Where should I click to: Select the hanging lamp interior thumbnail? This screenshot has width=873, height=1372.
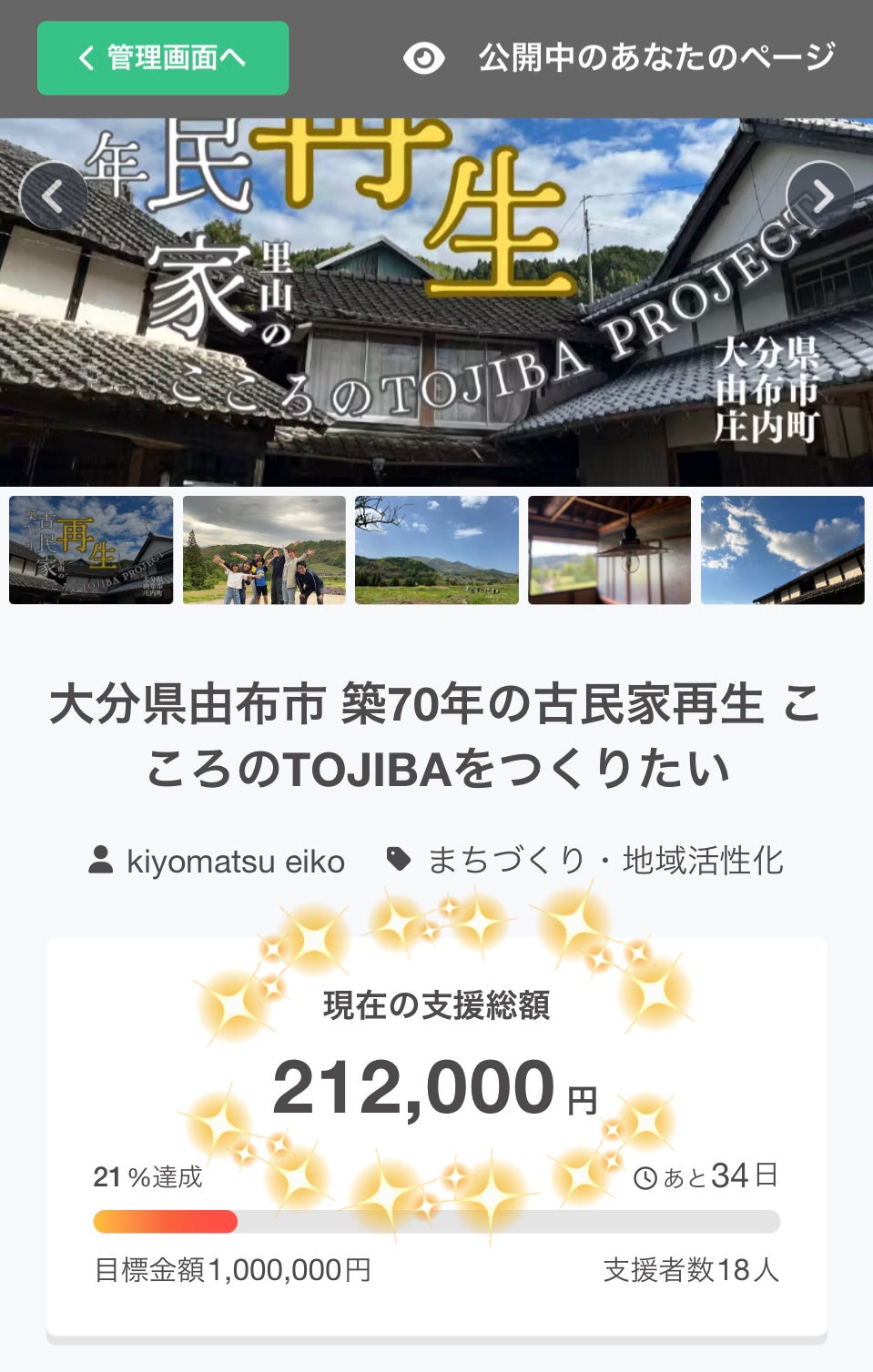tap(609, 550)
